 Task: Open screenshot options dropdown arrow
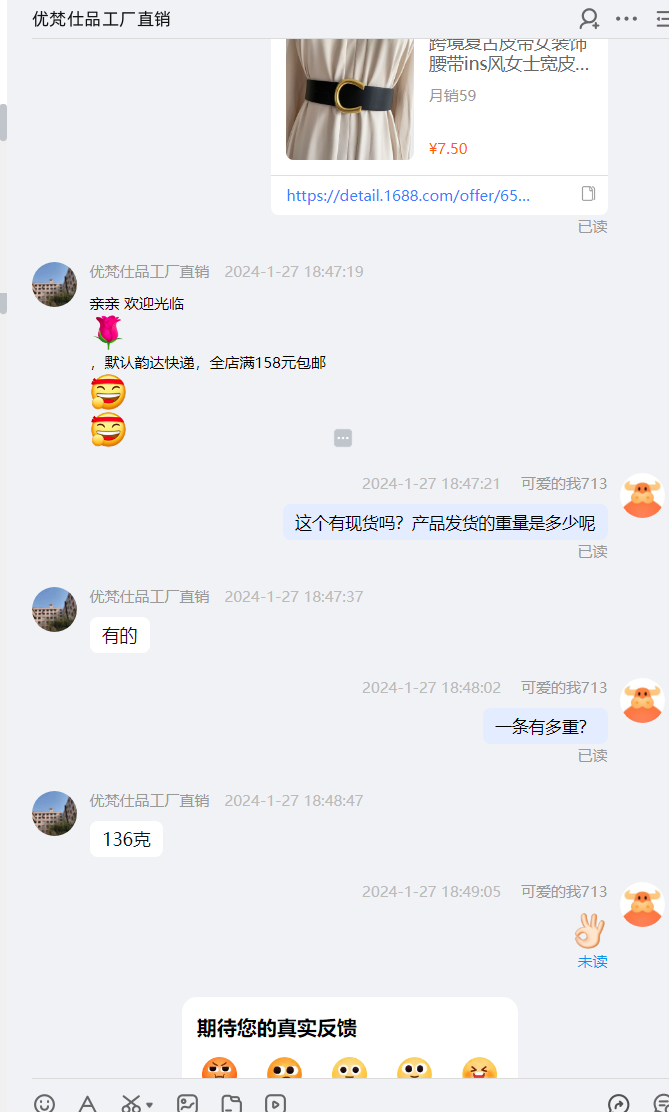click(149, 1104)
